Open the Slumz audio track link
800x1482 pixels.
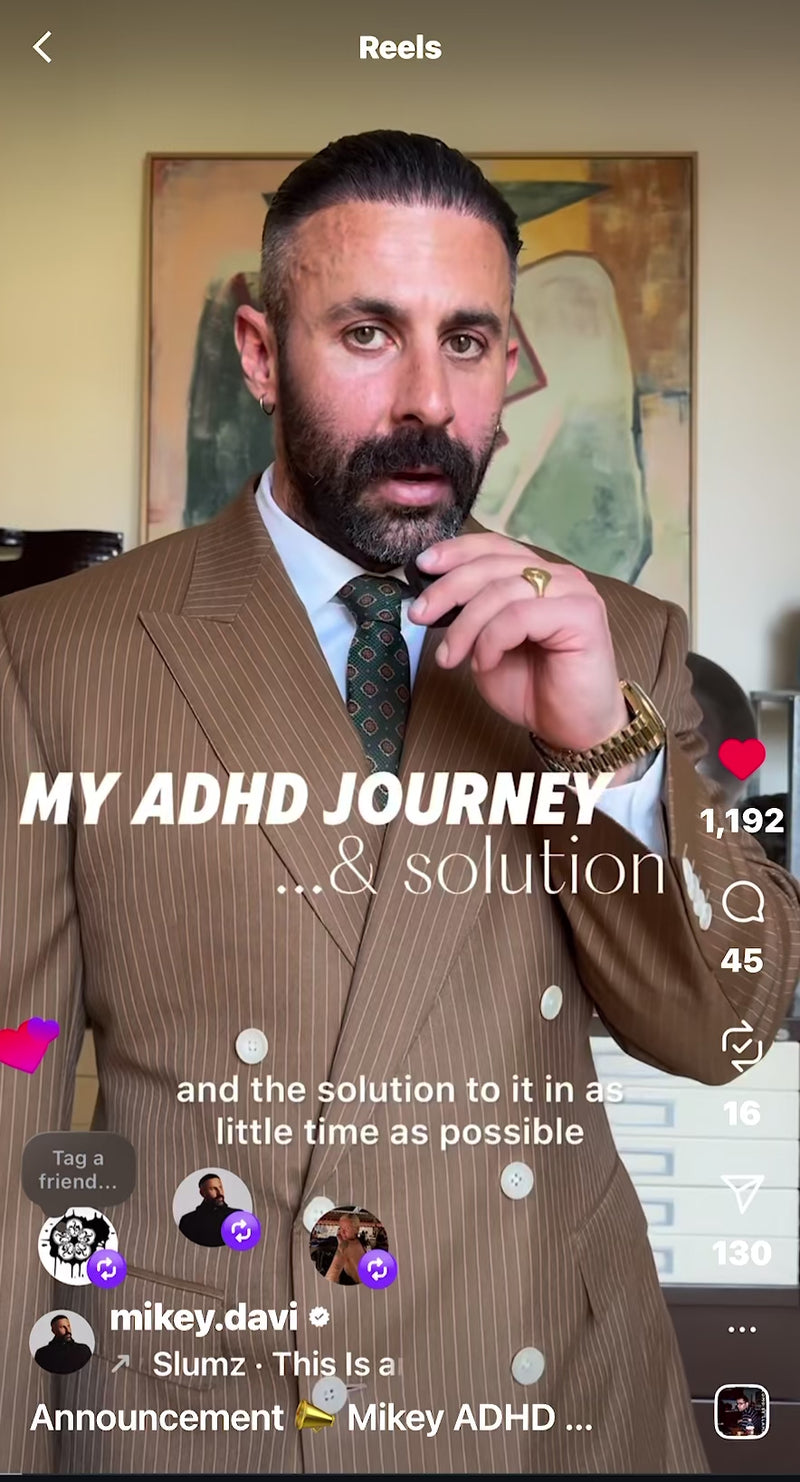[x=270, y=1364]
